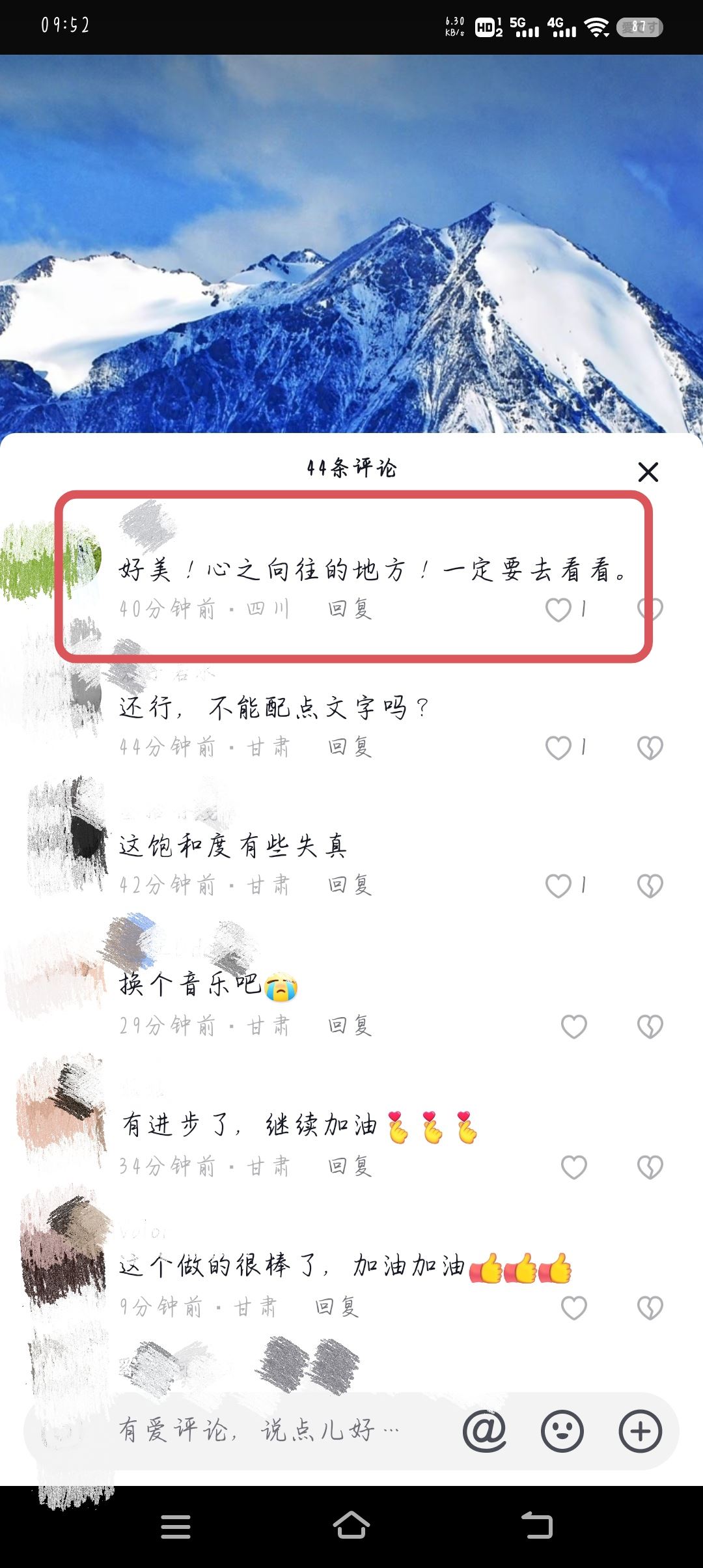Viewport: 703px width, 1568px height.
Task: Toggle dislike on the first highlighted comment
Action: coord(649,610)
